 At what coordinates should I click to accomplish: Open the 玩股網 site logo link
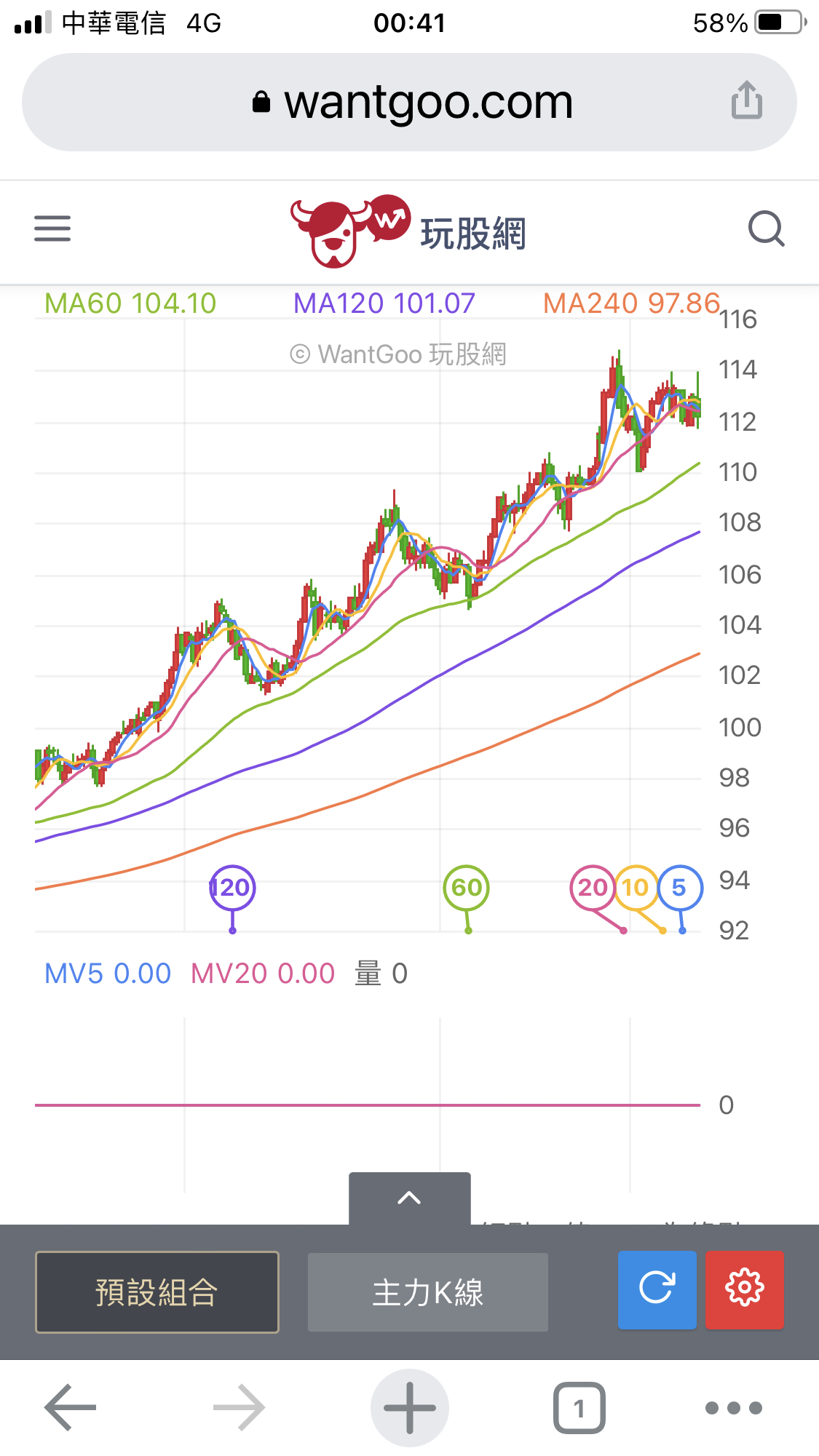pos(409,231)
